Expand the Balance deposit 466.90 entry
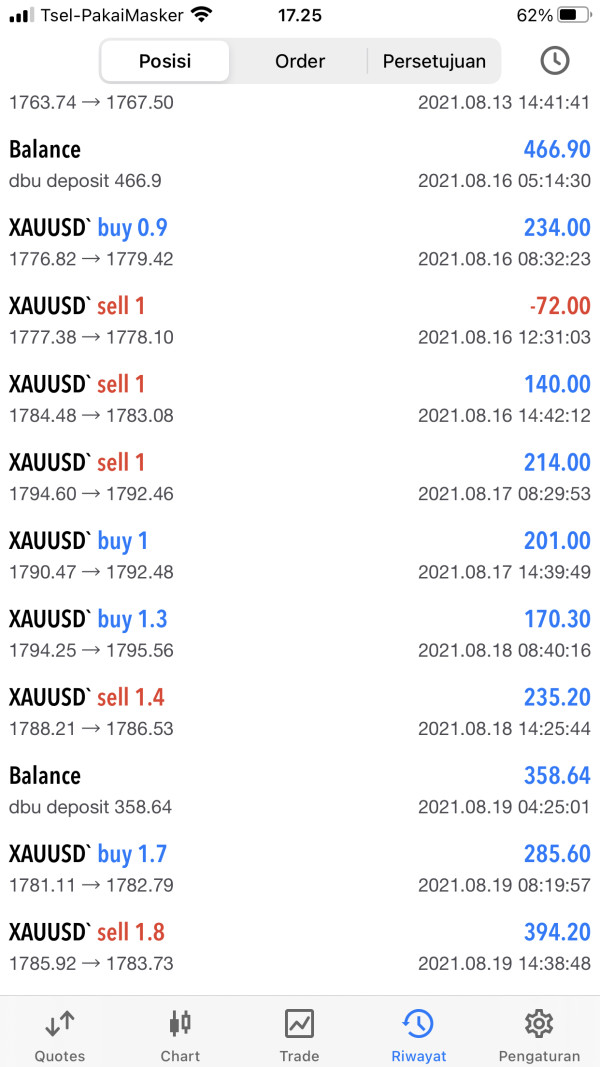Screen dimensions: 600x1067 [x=300, y=164]
